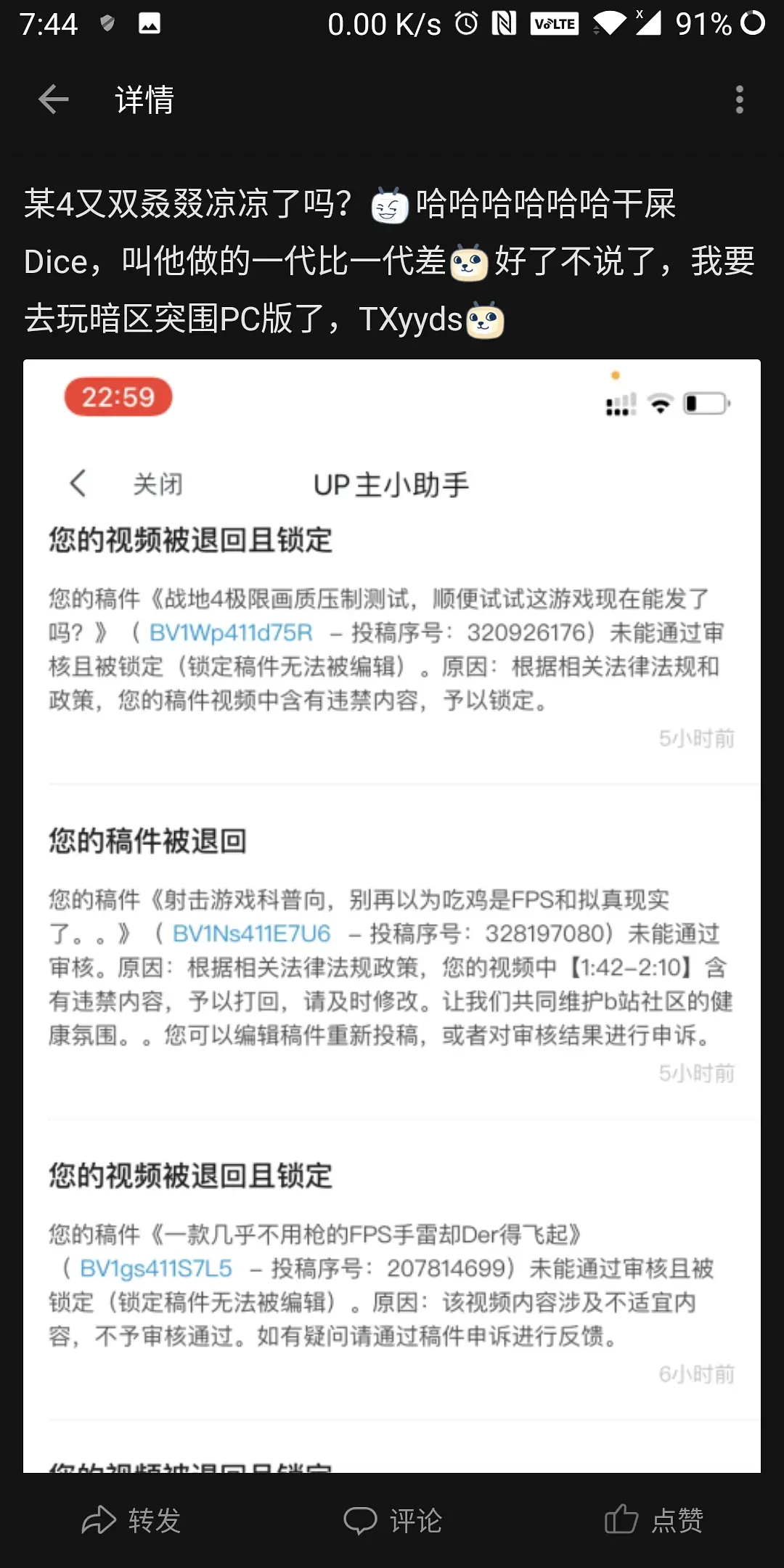The image size is (784, 1568).
Task: Go back from the 详情 page
Action: coord(53,99)
